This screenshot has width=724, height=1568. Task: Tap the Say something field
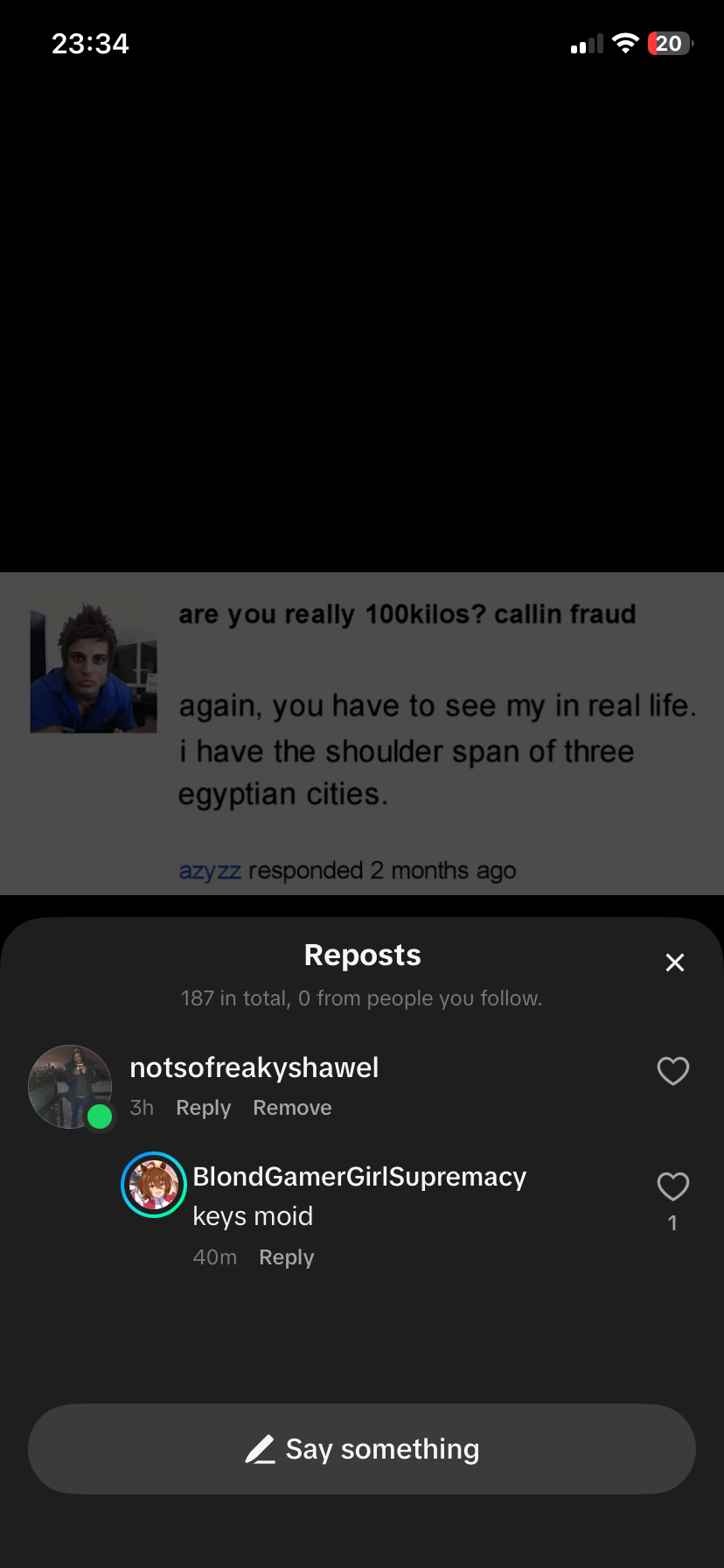[362, 1449]
